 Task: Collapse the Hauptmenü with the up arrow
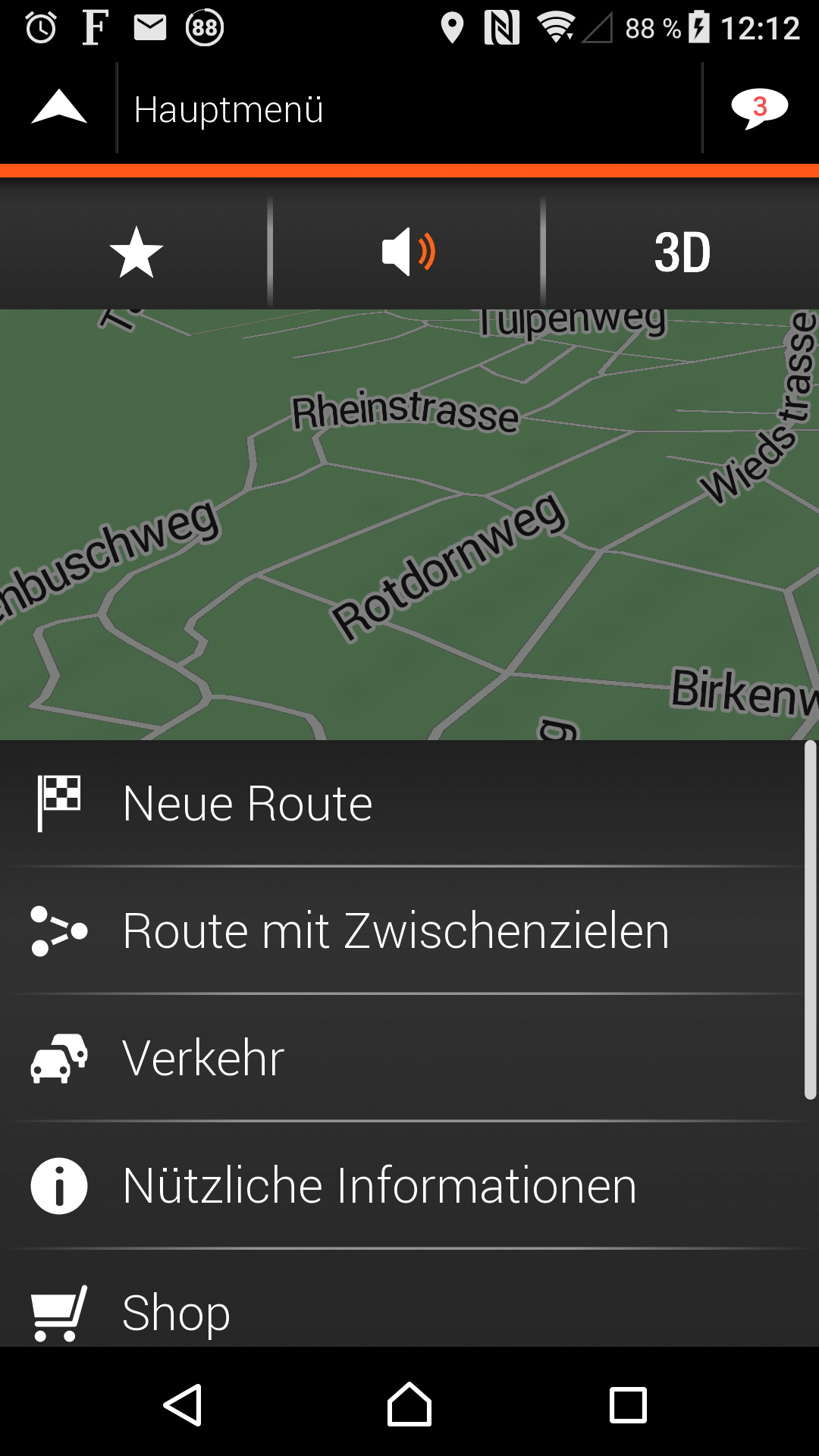(59, 108)
